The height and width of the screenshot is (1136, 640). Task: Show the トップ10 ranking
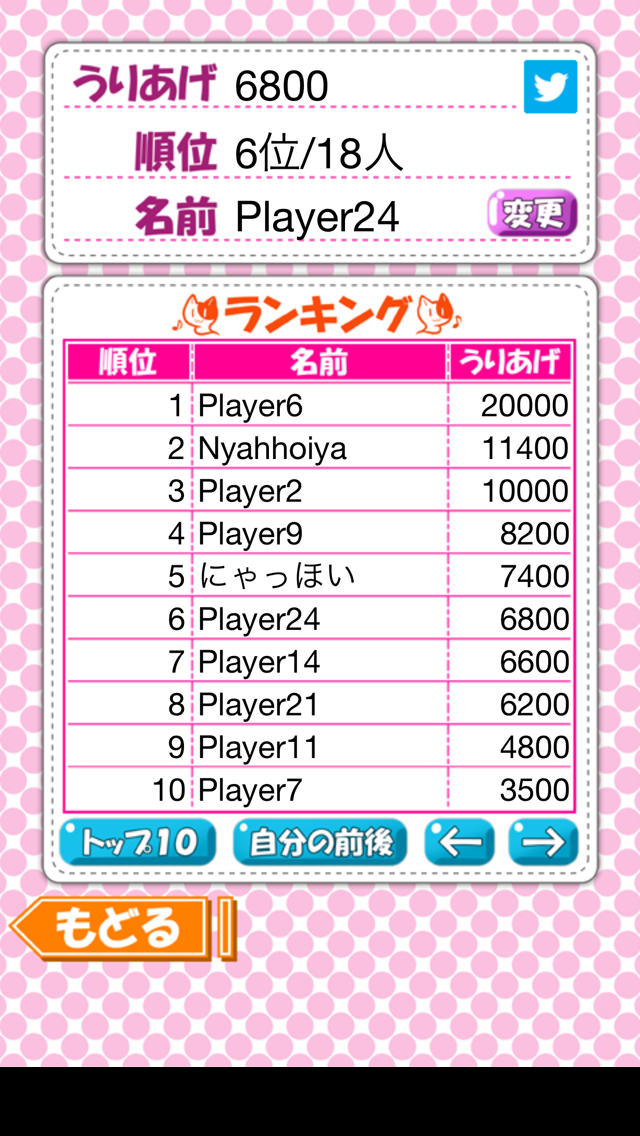click(x=137, y=842)
